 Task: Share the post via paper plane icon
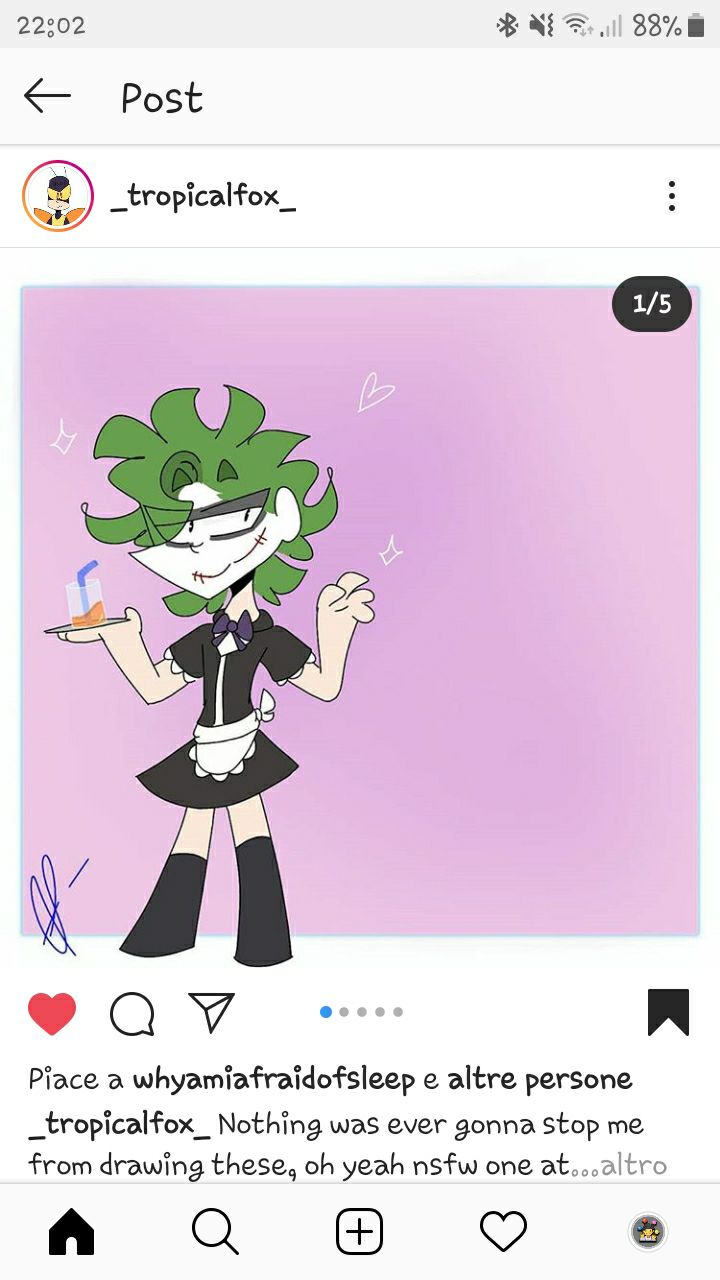click(x=212, y=1012)
